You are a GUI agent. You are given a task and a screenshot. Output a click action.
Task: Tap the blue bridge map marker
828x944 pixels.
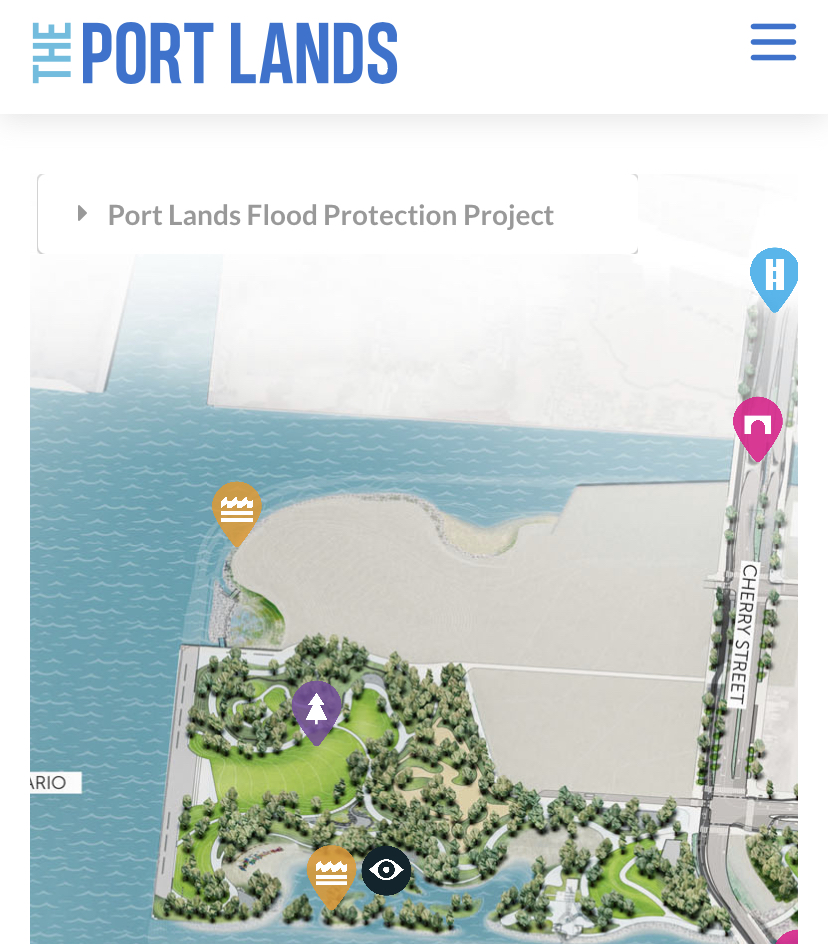click(x=774, y=275)
